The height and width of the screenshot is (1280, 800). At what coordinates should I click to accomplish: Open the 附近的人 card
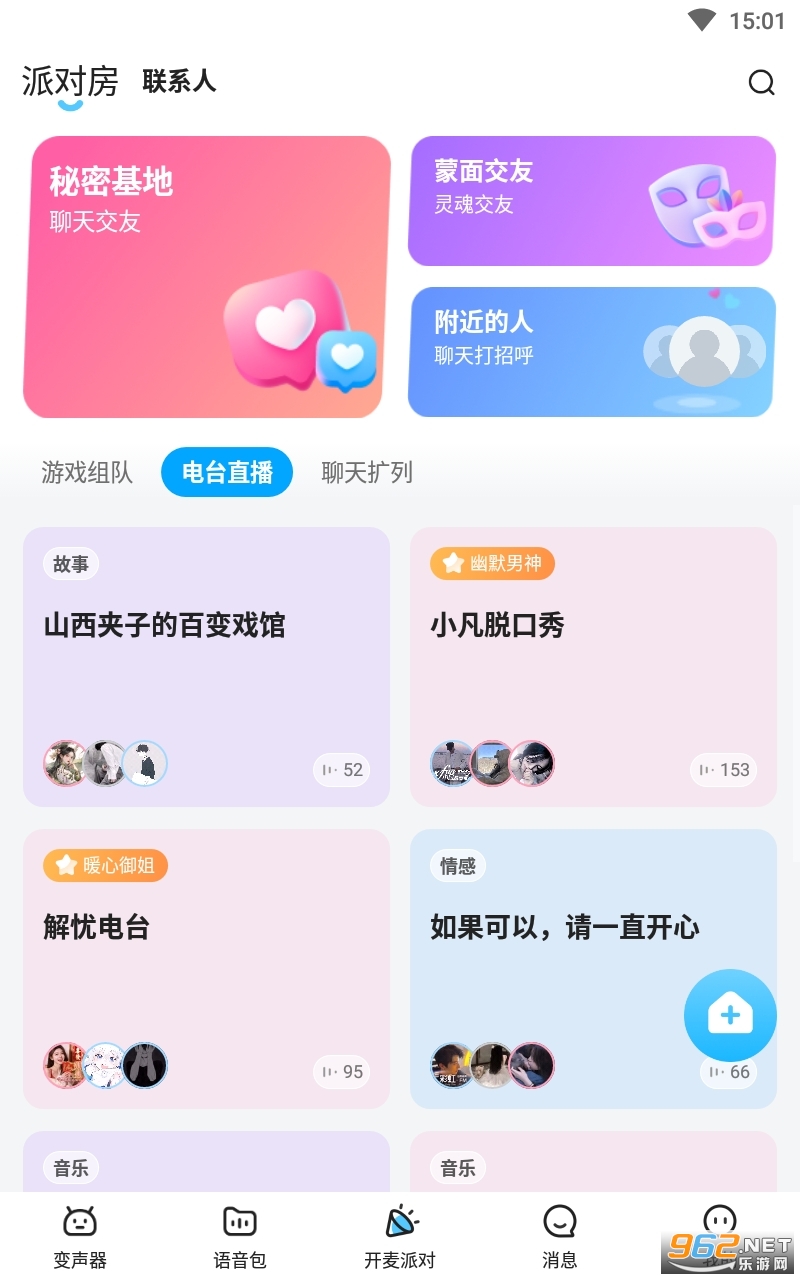point(591,352)
